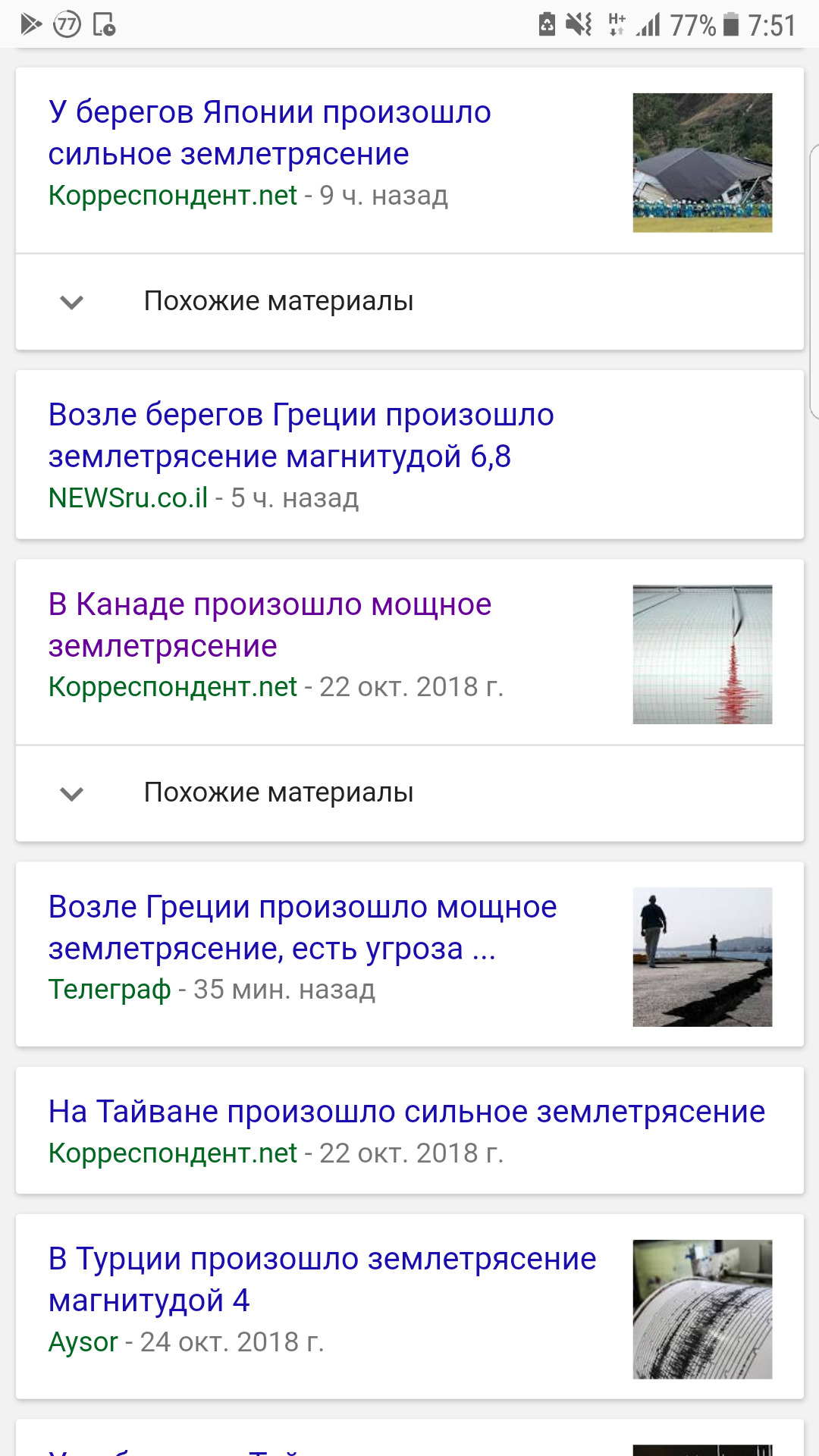Expand related materials under the Japan article
This screenshot has height=1456, width=819.
click(409, 302)
